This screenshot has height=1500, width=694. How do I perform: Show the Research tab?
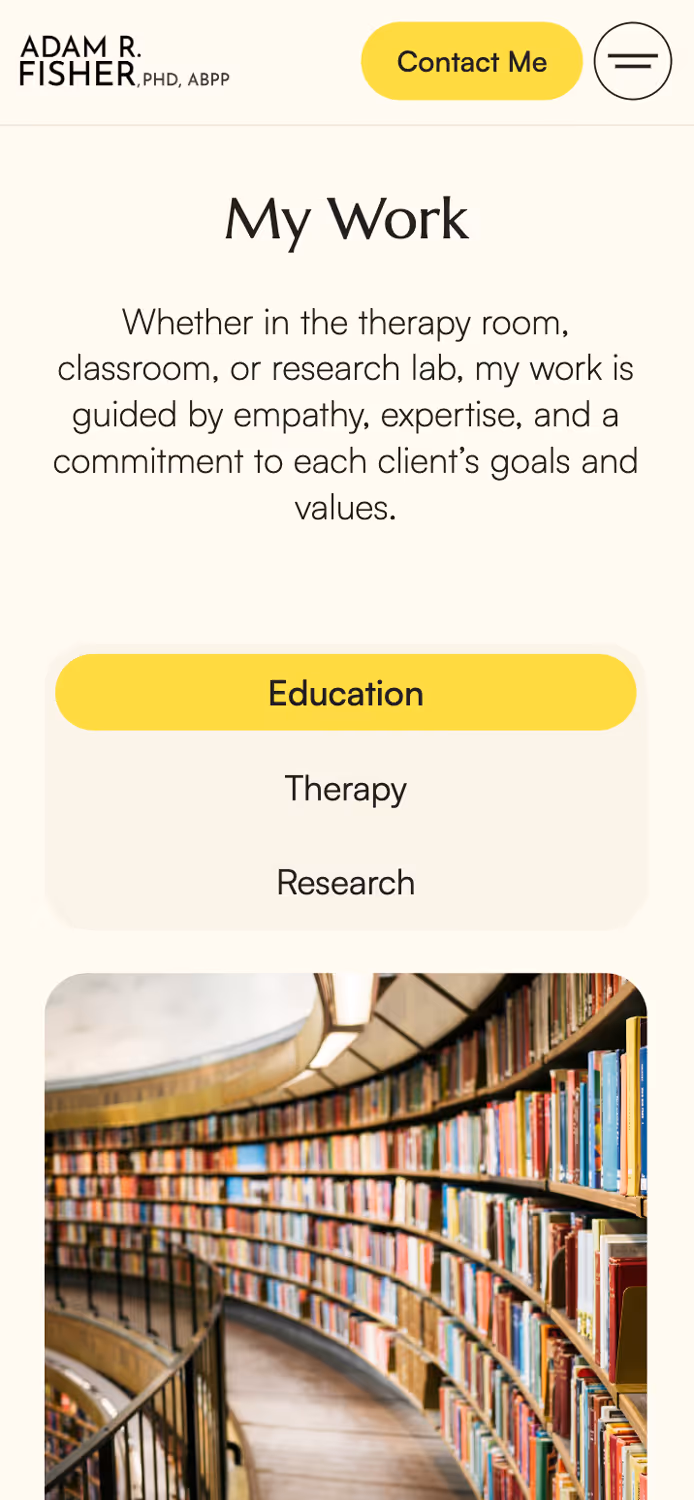pyautogui.click(x=345, y=882)
